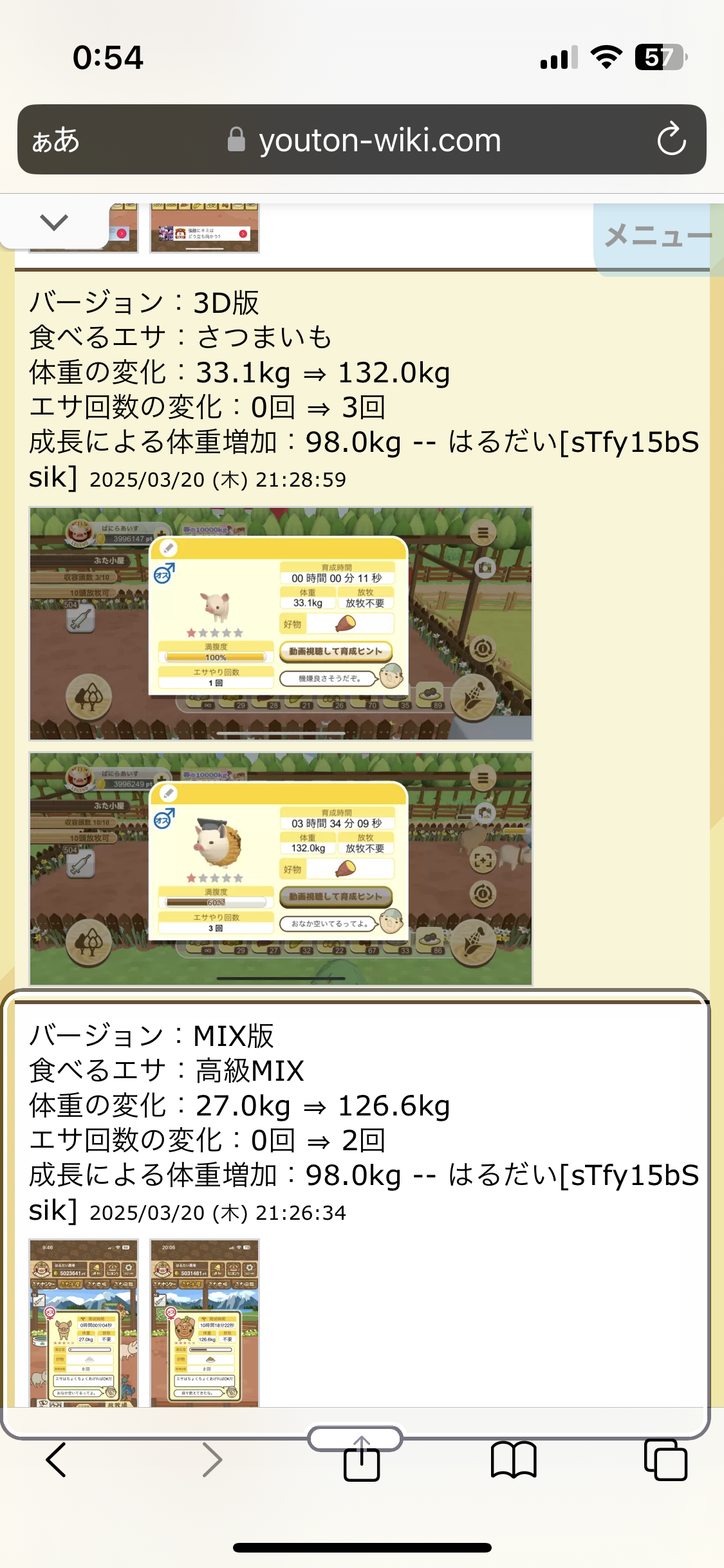This screenshot has width=724, height=1568.
Task: Open the 27.0kg MIX版 screenshot thumbnail
Action: click(84, 1322)
